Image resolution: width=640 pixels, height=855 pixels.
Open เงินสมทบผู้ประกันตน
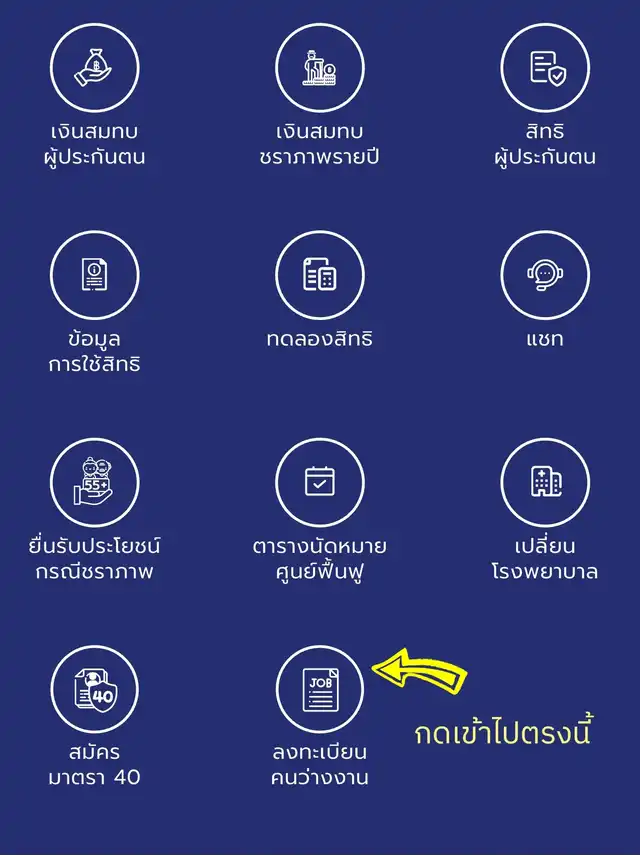point(95,68)
